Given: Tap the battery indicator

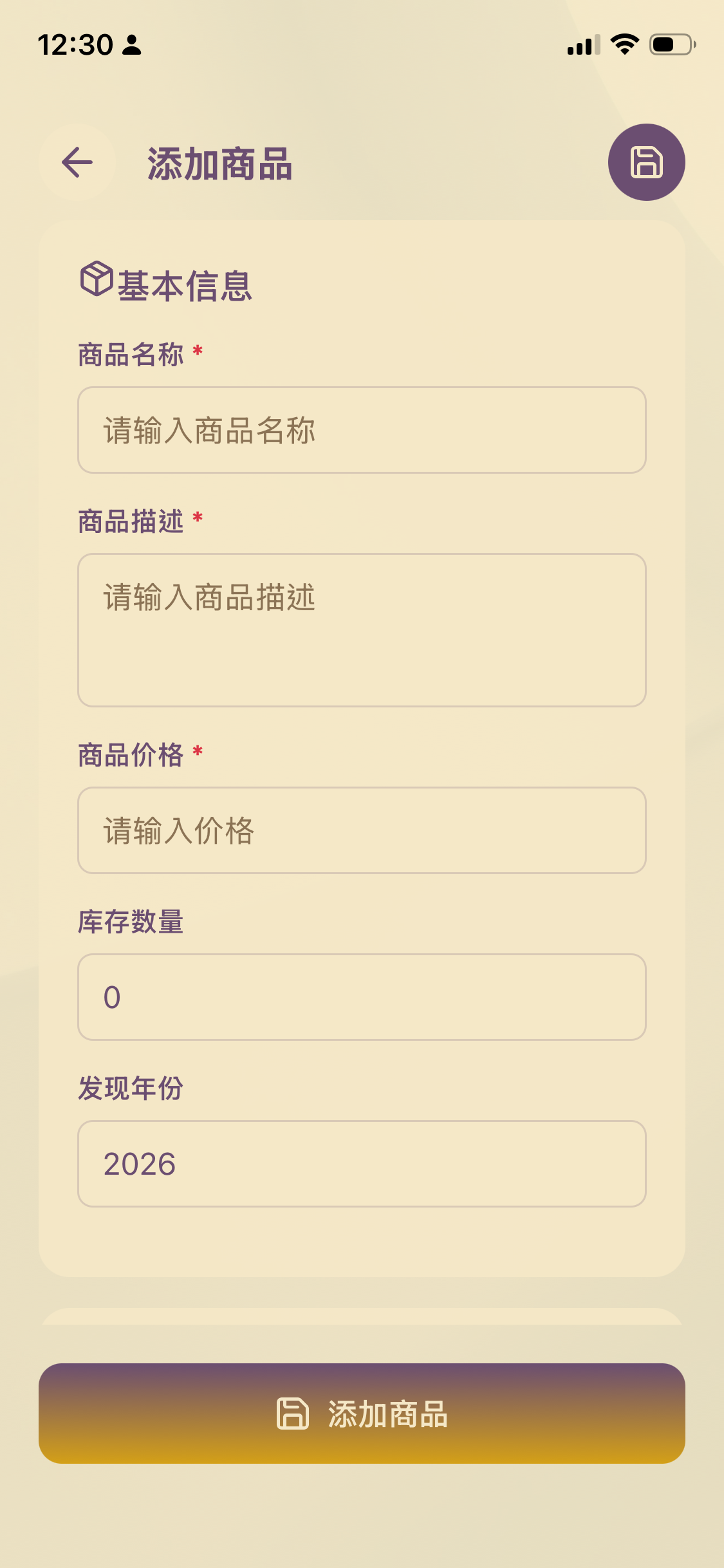Looking at the screenshot, I should tap(671, 44).
